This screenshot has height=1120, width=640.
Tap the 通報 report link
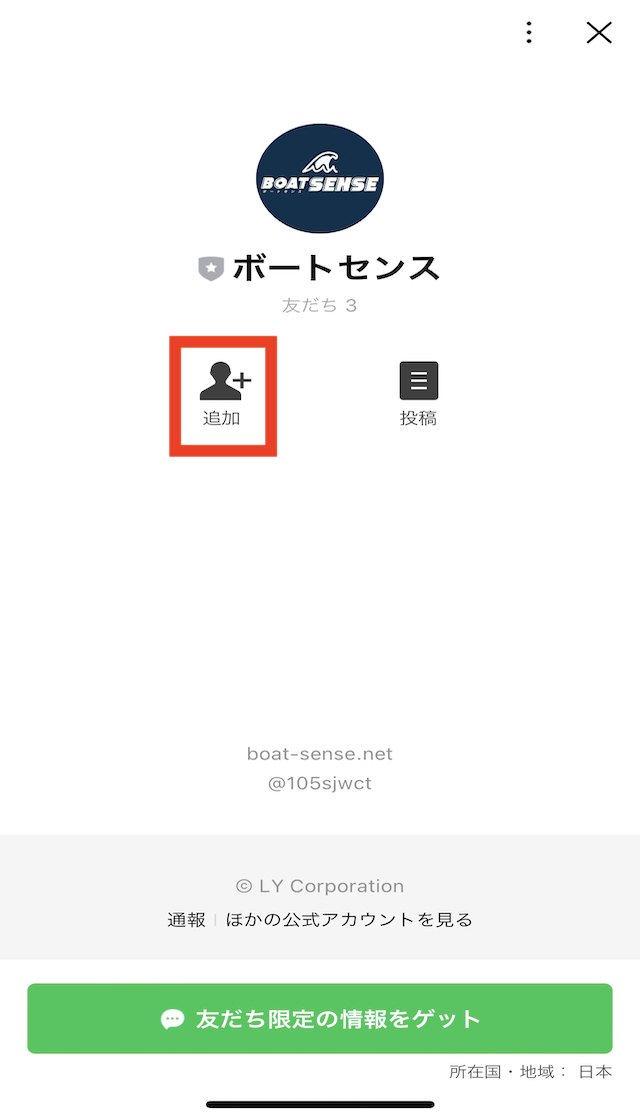point(186,919)
